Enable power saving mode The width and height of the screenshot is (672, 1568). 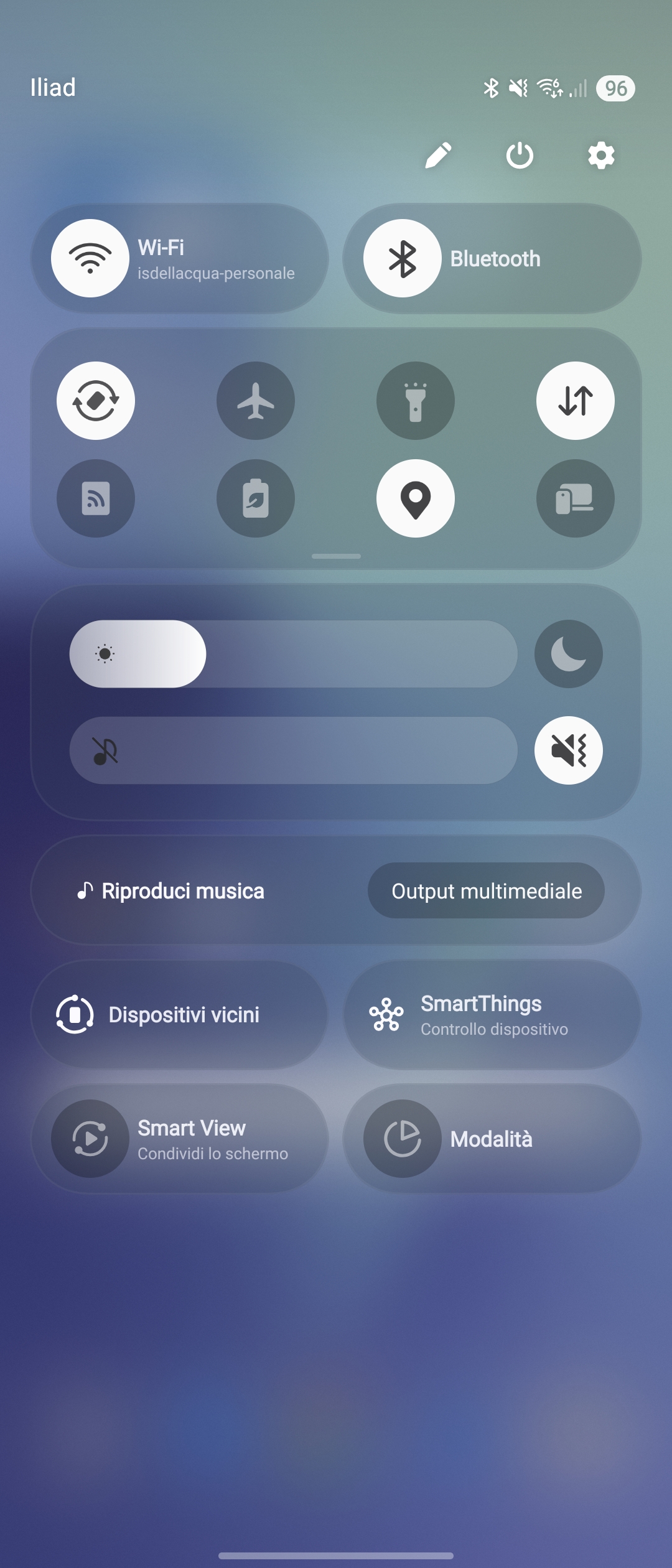(256, 498)
